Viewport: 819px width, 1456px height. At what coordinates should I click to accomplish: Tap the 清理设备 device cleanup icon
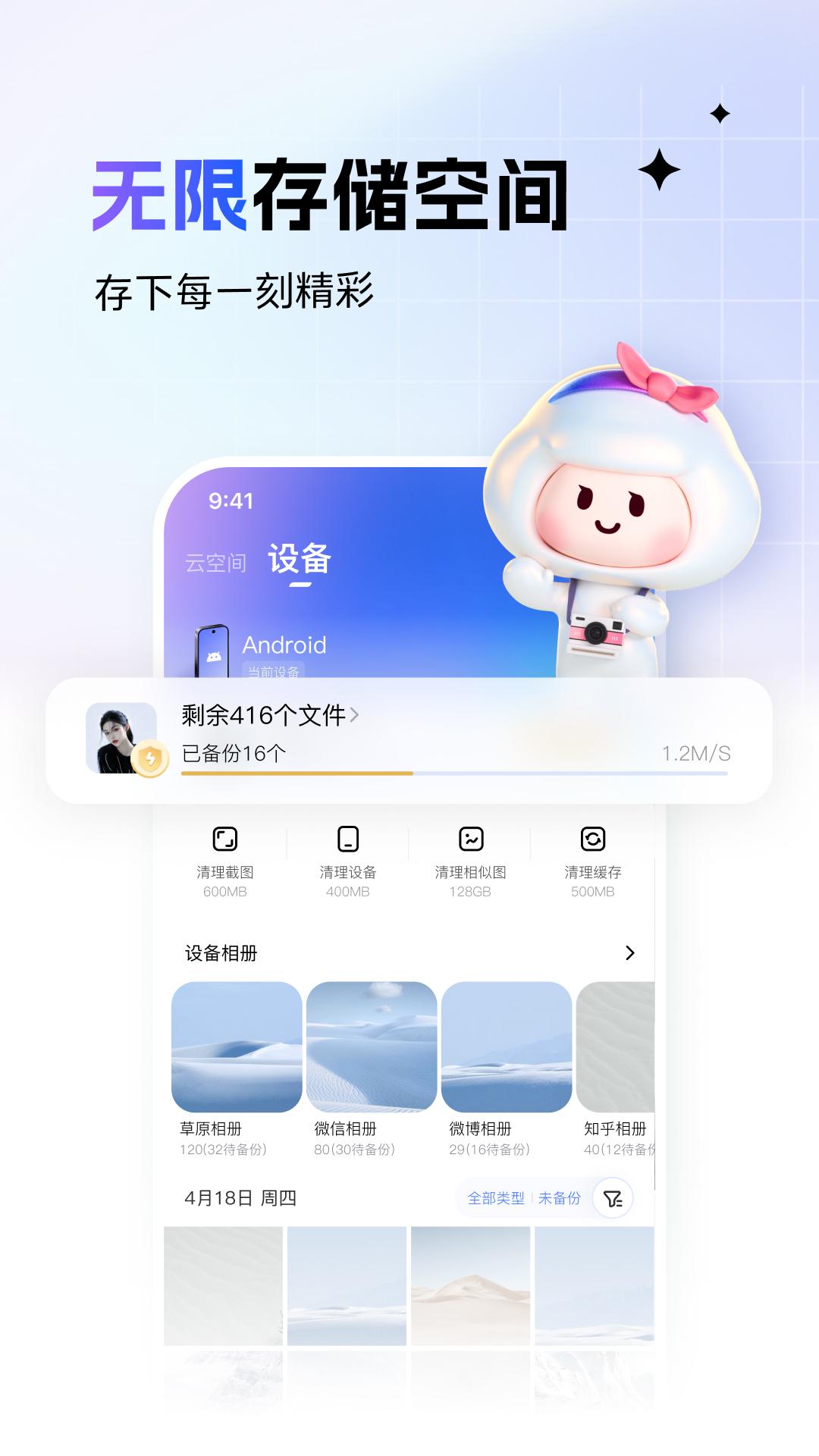point(347,839)
